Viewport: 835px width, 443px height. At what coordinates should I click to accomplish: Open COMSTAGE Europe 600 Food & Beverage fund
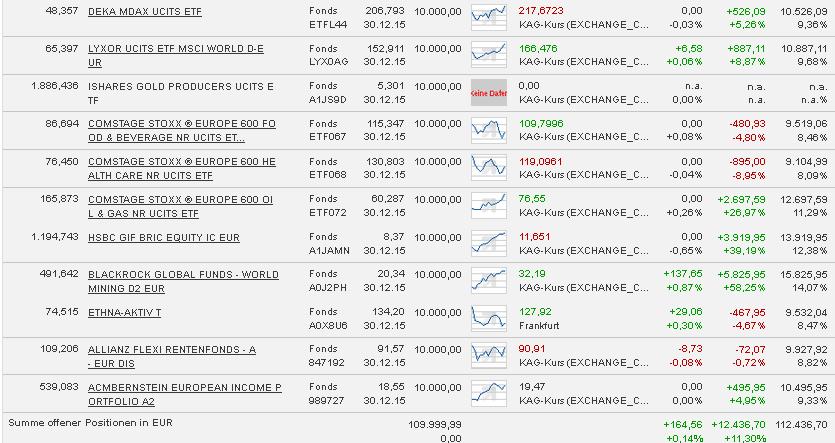coord(181,123)
